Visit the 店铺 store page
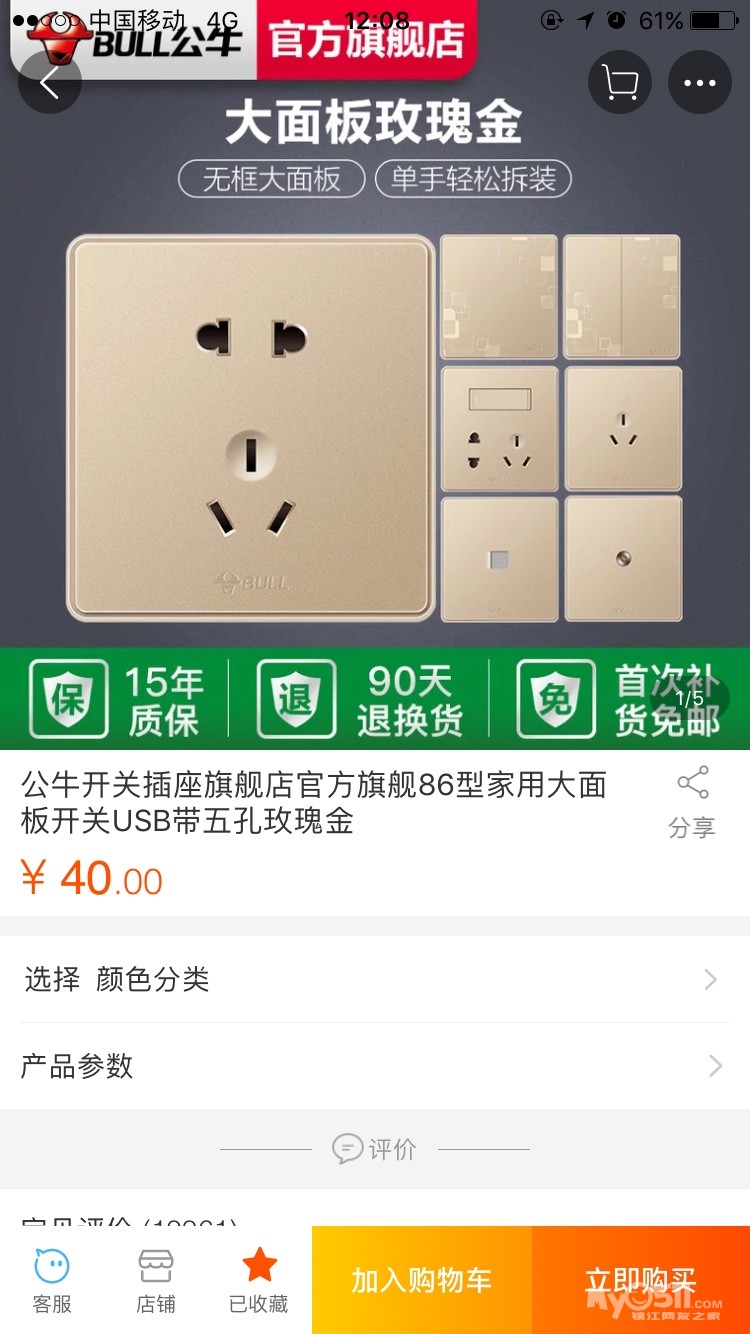The width and height of the screenshot is (750, 1334). click(x=156, y=1280)
